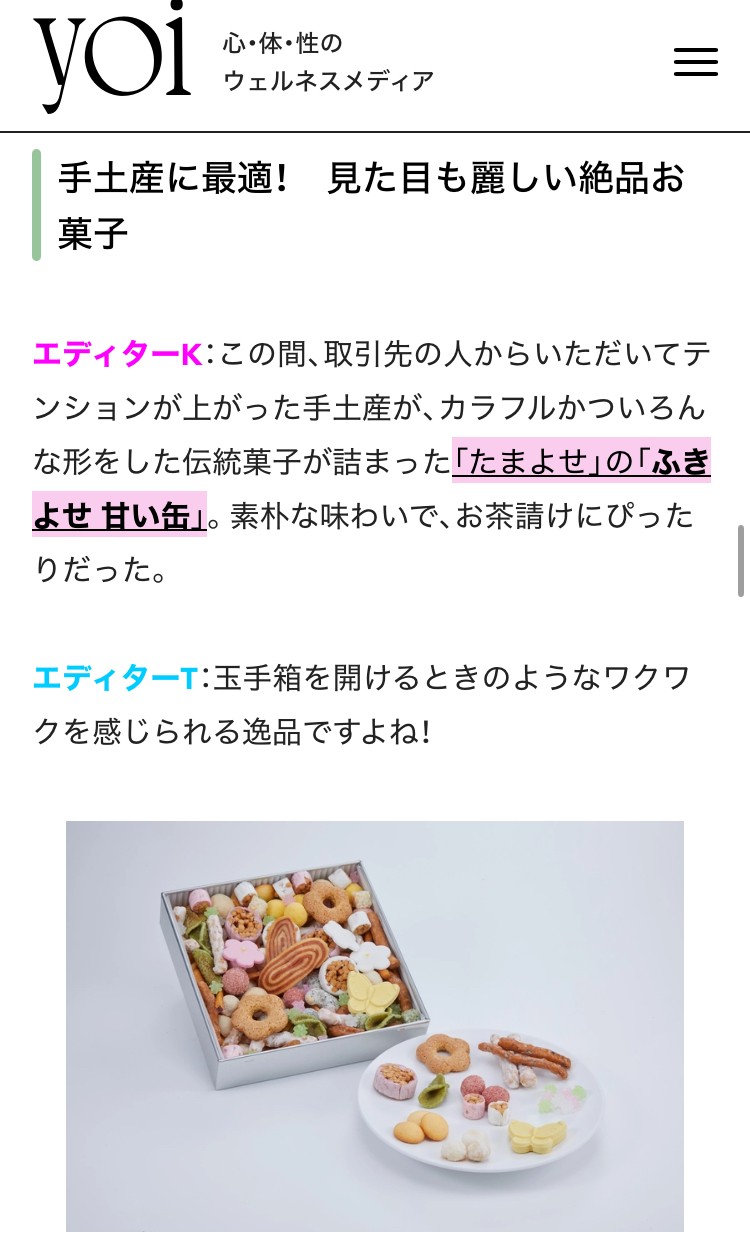Viewport: 750px width, 1242px height.
Task: Tap the yoi logo to go home
Action: [112, 58]
